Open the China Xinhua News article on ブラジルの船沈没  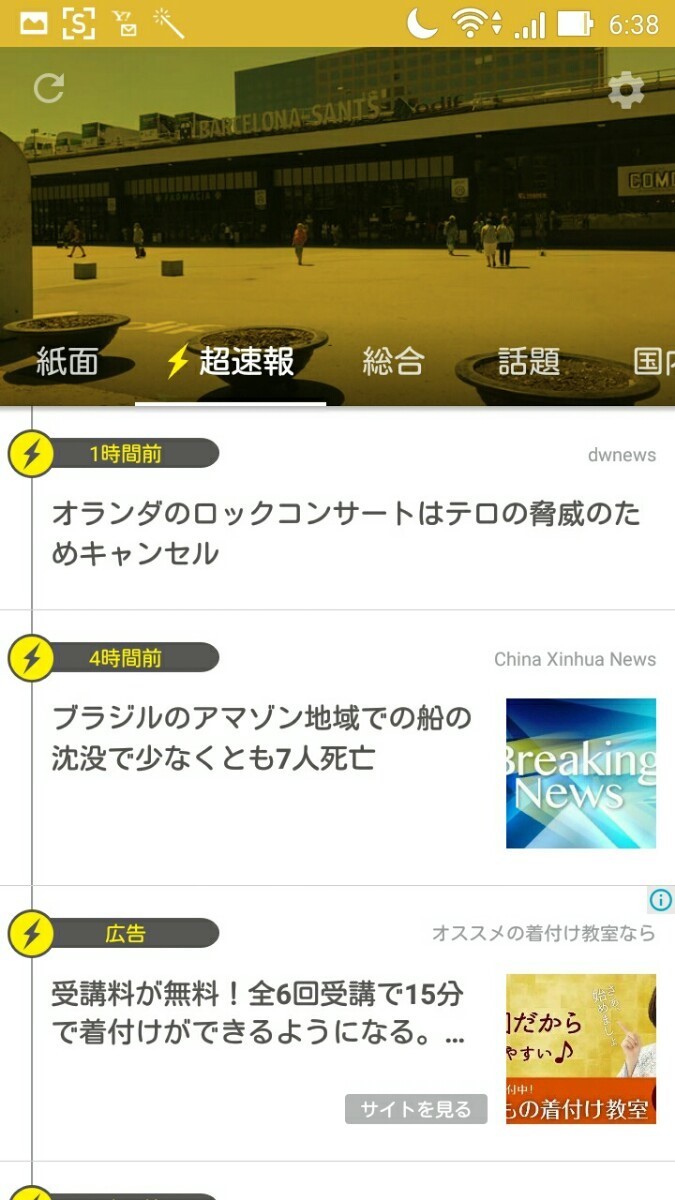pos(262,738)
